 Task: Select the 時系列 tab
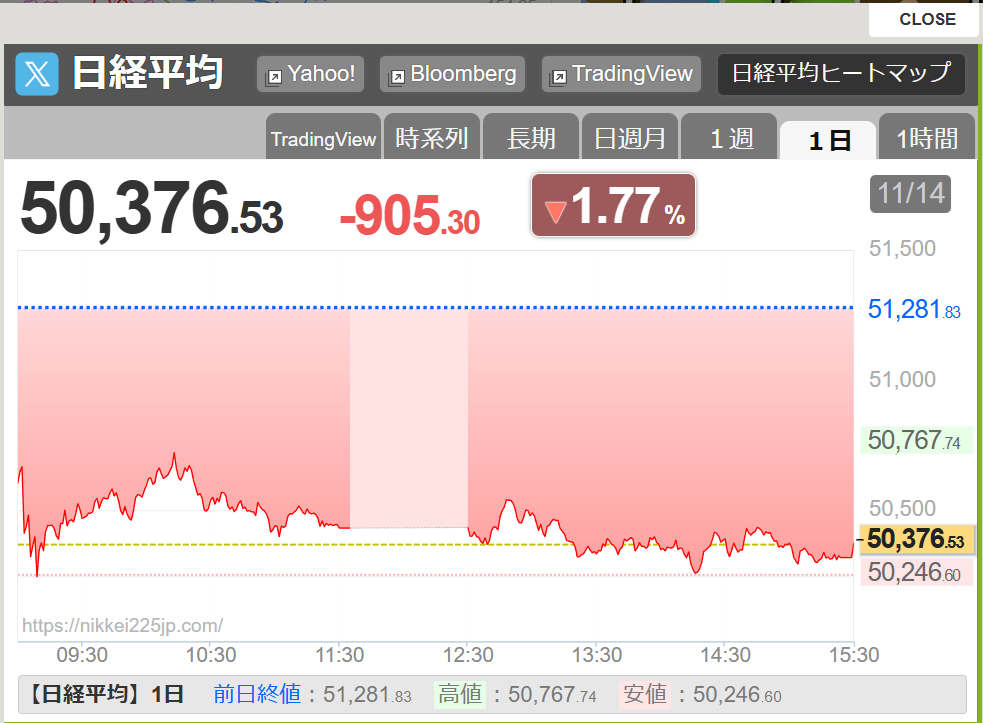click(431, 139)
